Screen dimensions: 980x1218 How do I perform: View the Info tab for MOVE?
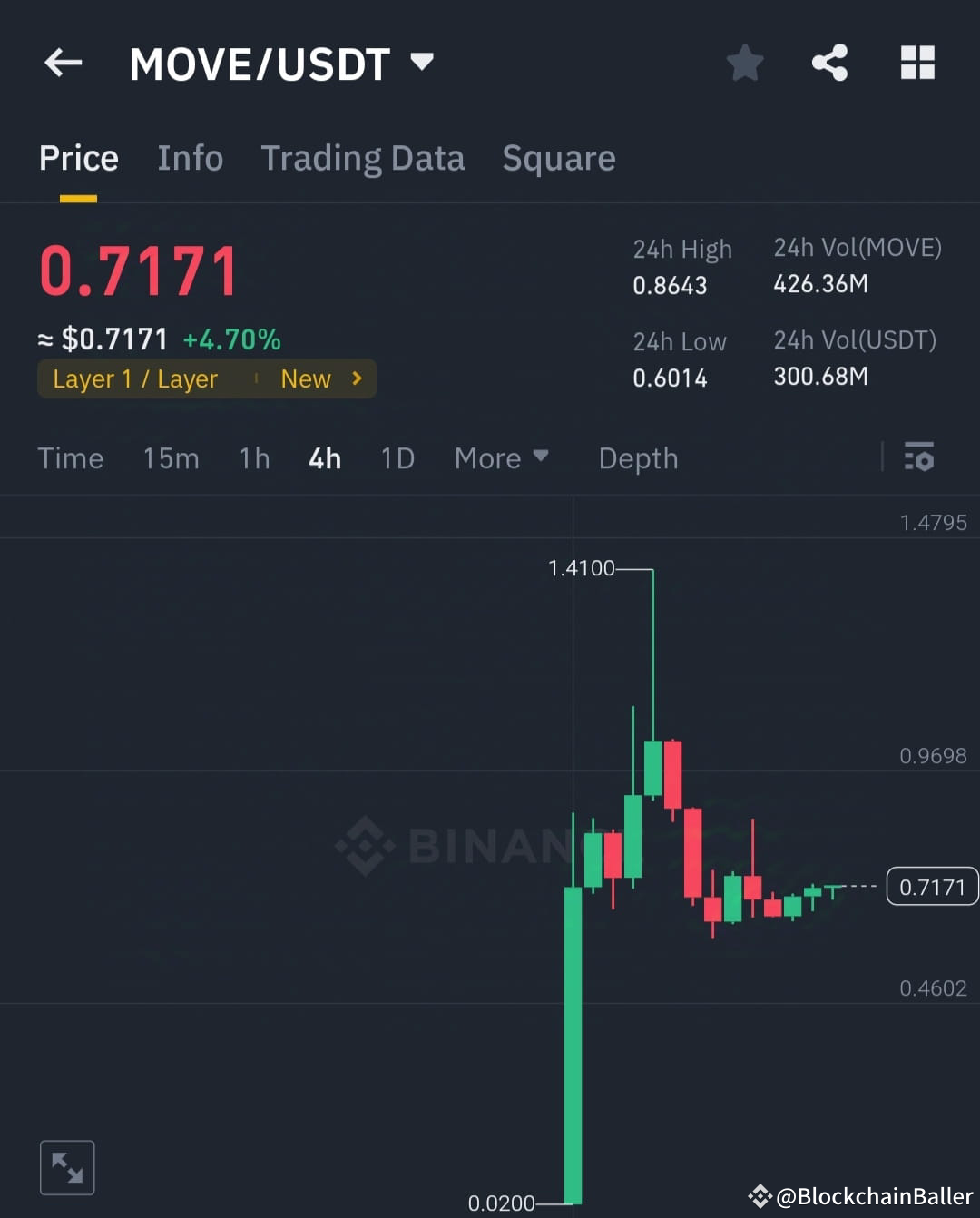pos(191,158)
